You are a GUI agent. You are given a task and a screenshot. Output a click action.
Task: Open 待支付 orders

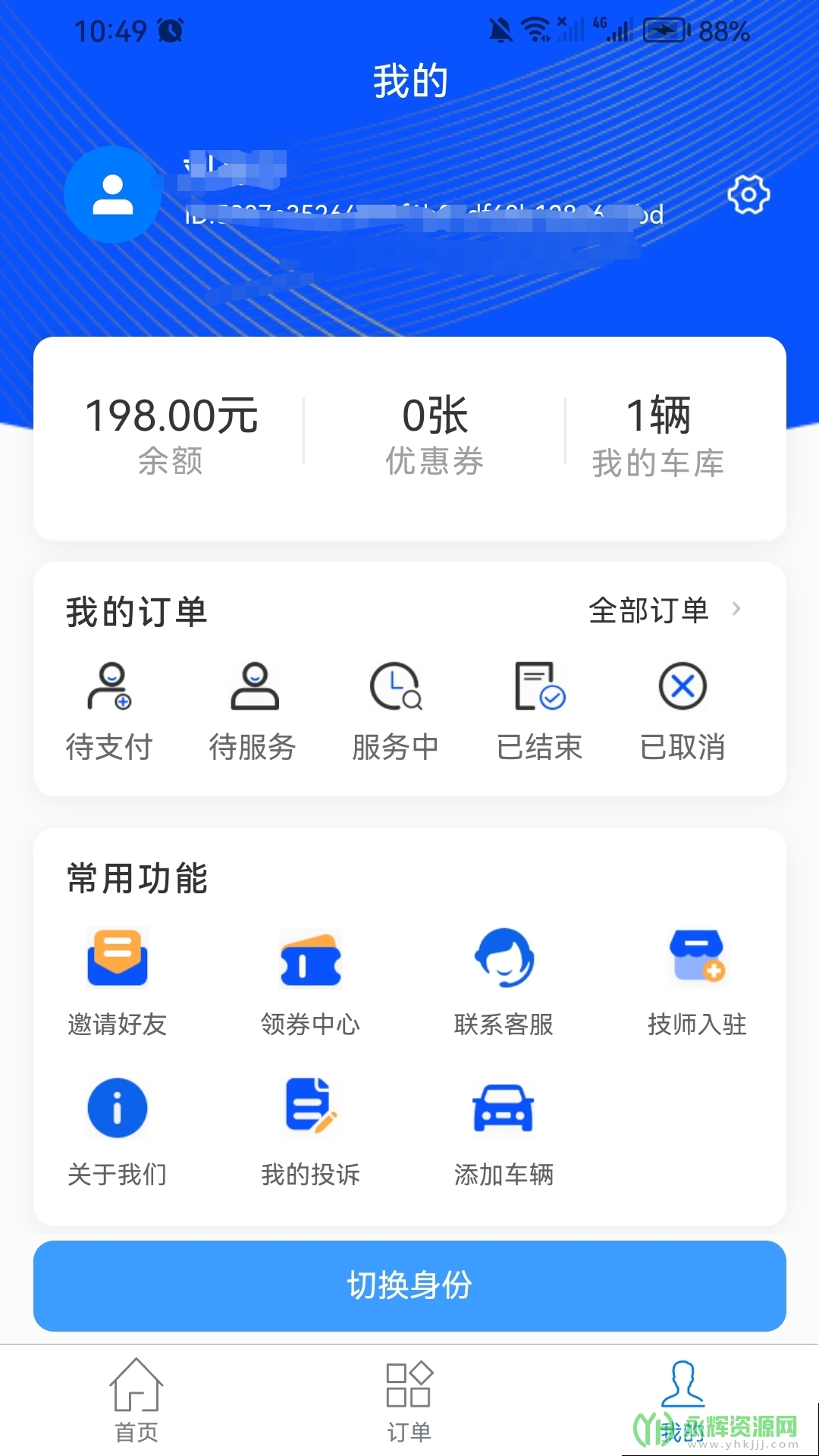[109, 711]
